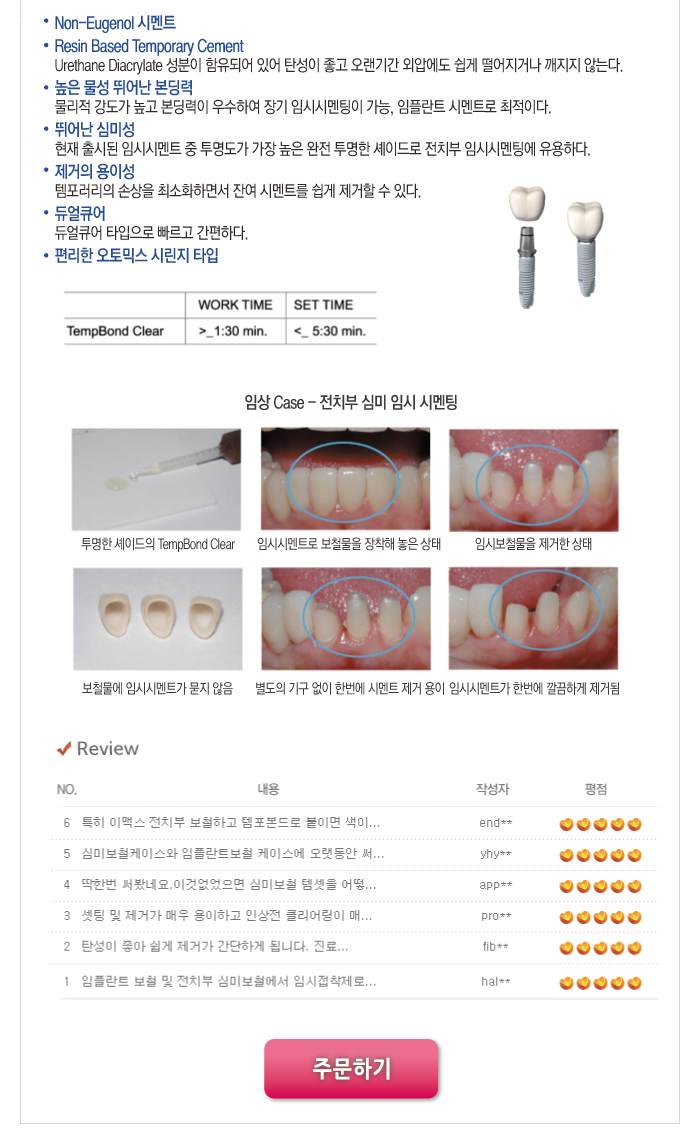View review 4 by app**
The height and width of the screenshot is (1129, 700).
229,885
